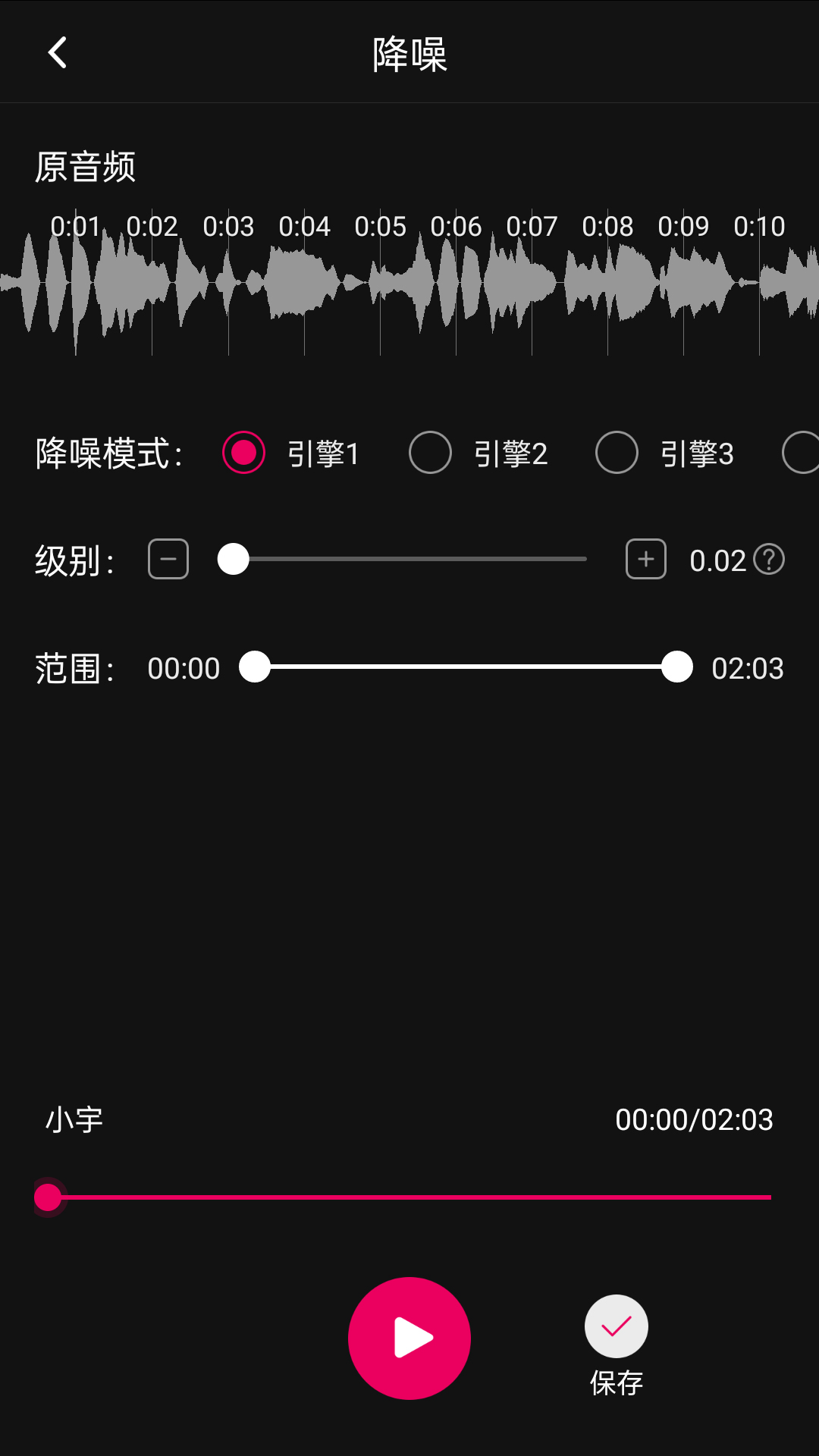The image size is (819, 1456).
Task: Tap the back arrow to exit 降噪
Action: [57, 53]
